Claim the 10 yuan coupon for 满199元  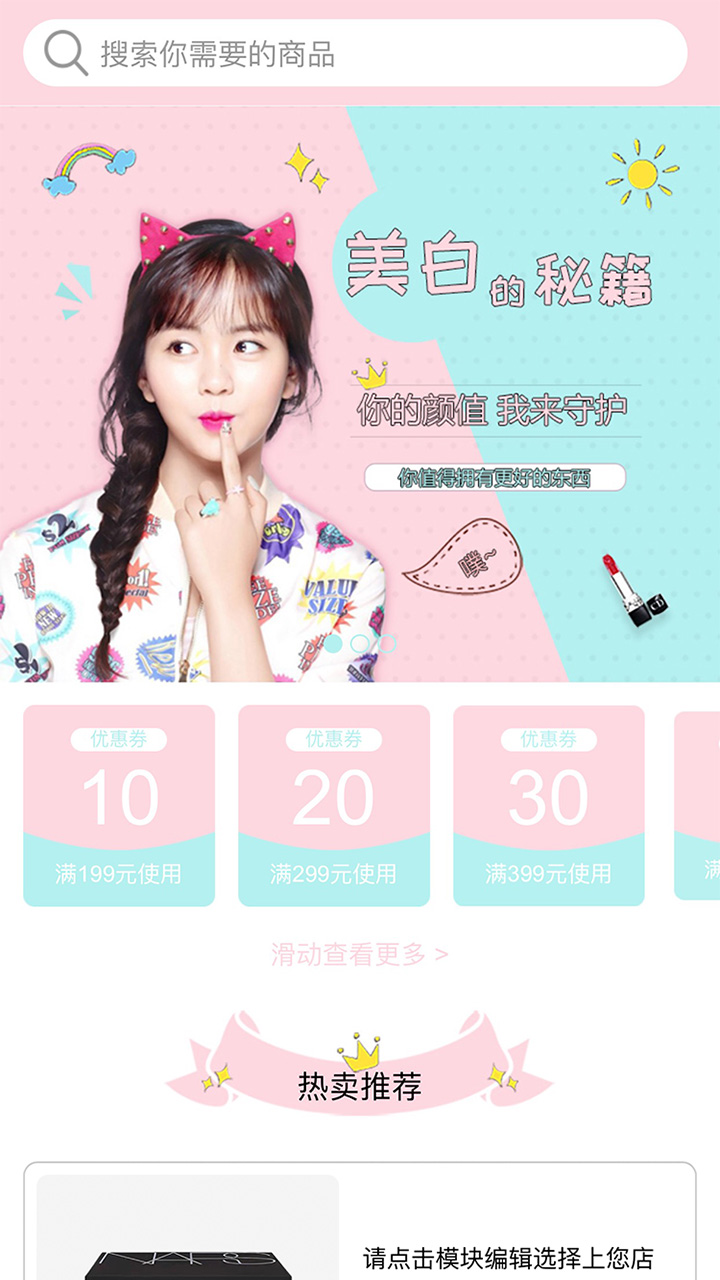click(119, 805)
